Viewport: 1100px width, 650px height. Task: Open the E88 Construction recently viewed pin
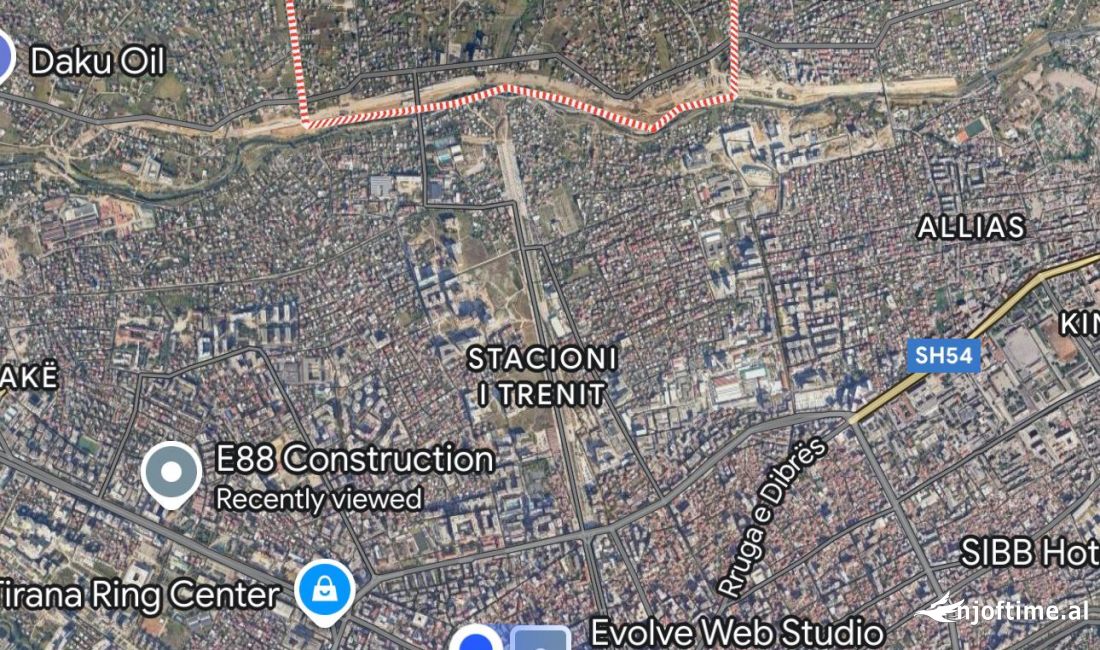[172, 472]
